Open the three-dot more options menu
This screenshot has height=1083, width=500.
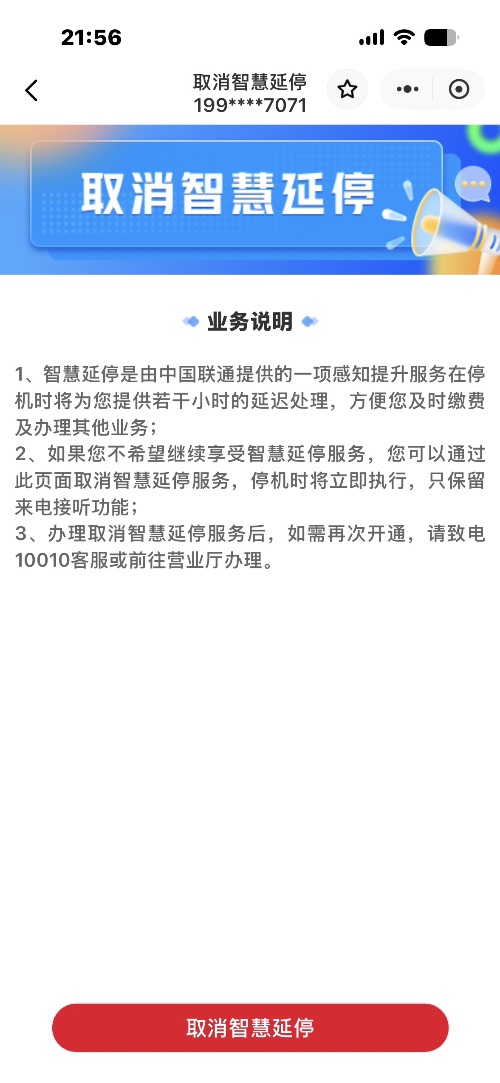coord(407,89)
